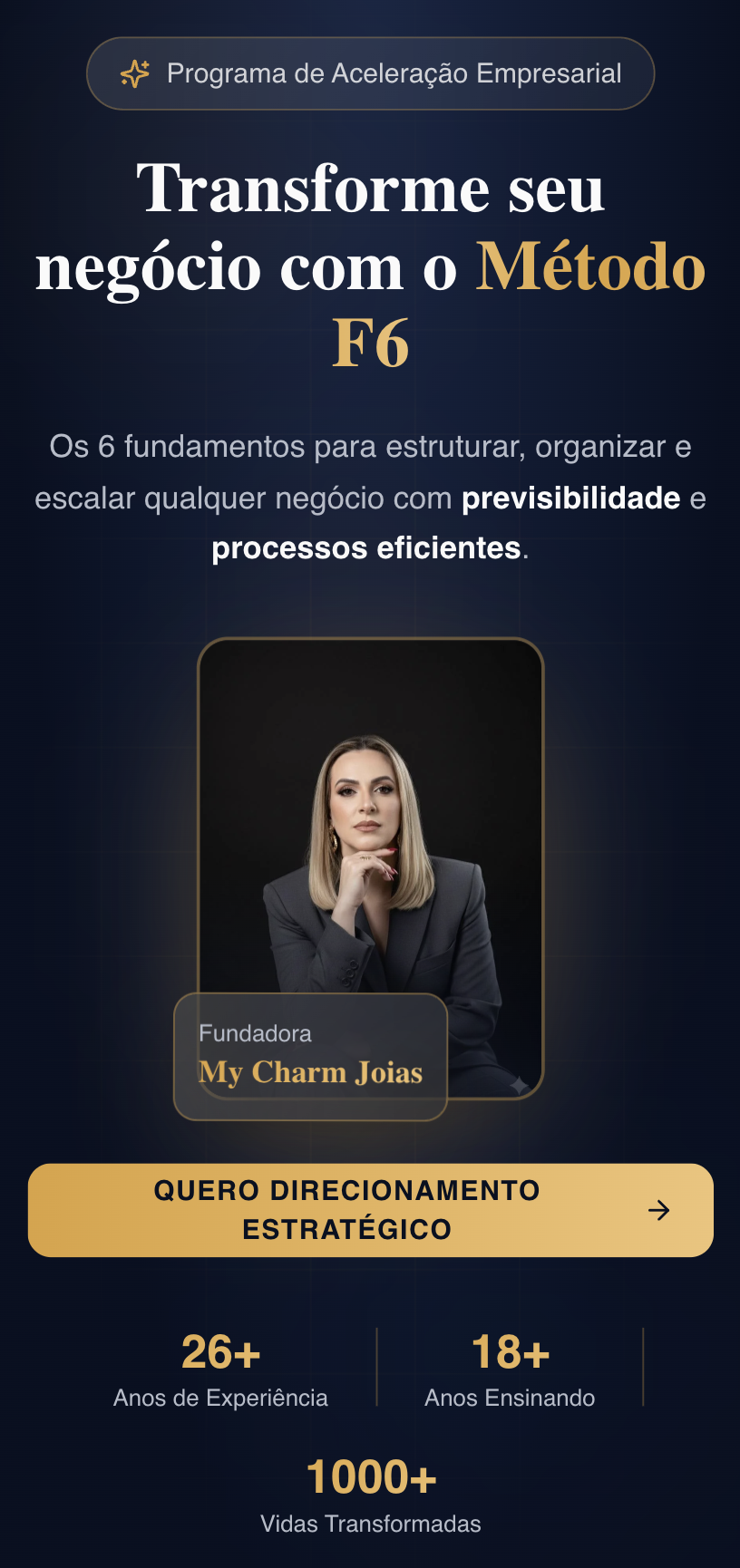Click the Fundadora label
Screen dimensions: 740x1568
tap(255, 1033)
